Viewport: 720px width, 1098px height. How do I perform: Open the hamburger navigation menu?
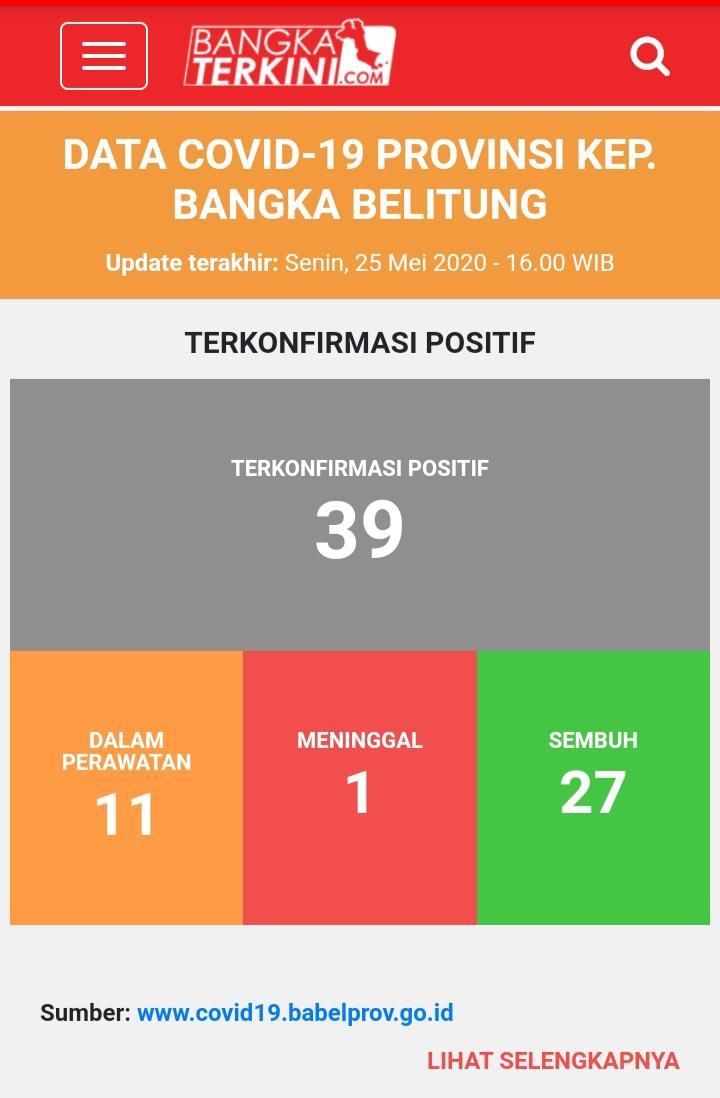[x=104, y=56]
